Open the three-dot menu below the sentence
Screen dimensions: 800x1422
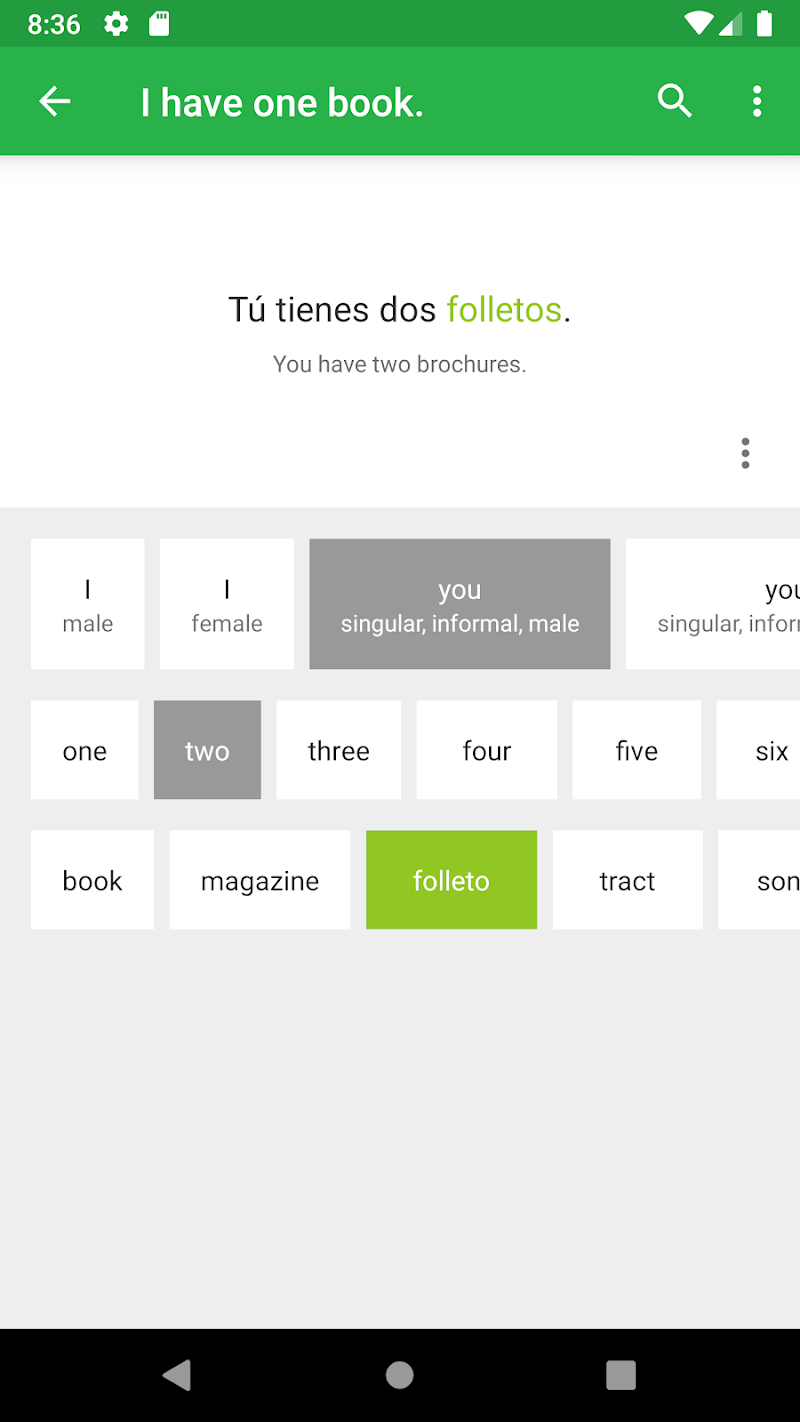[745, 453]
